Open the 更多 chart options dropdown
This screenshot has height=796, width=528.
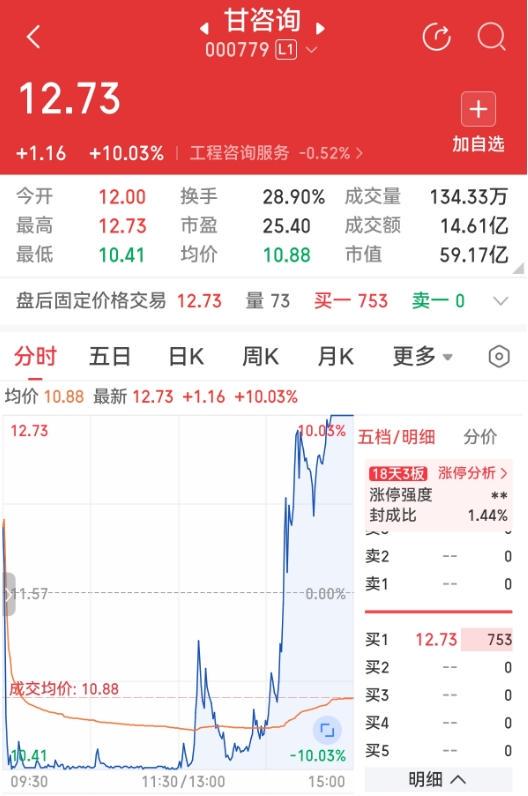click(x=422, y=356)
